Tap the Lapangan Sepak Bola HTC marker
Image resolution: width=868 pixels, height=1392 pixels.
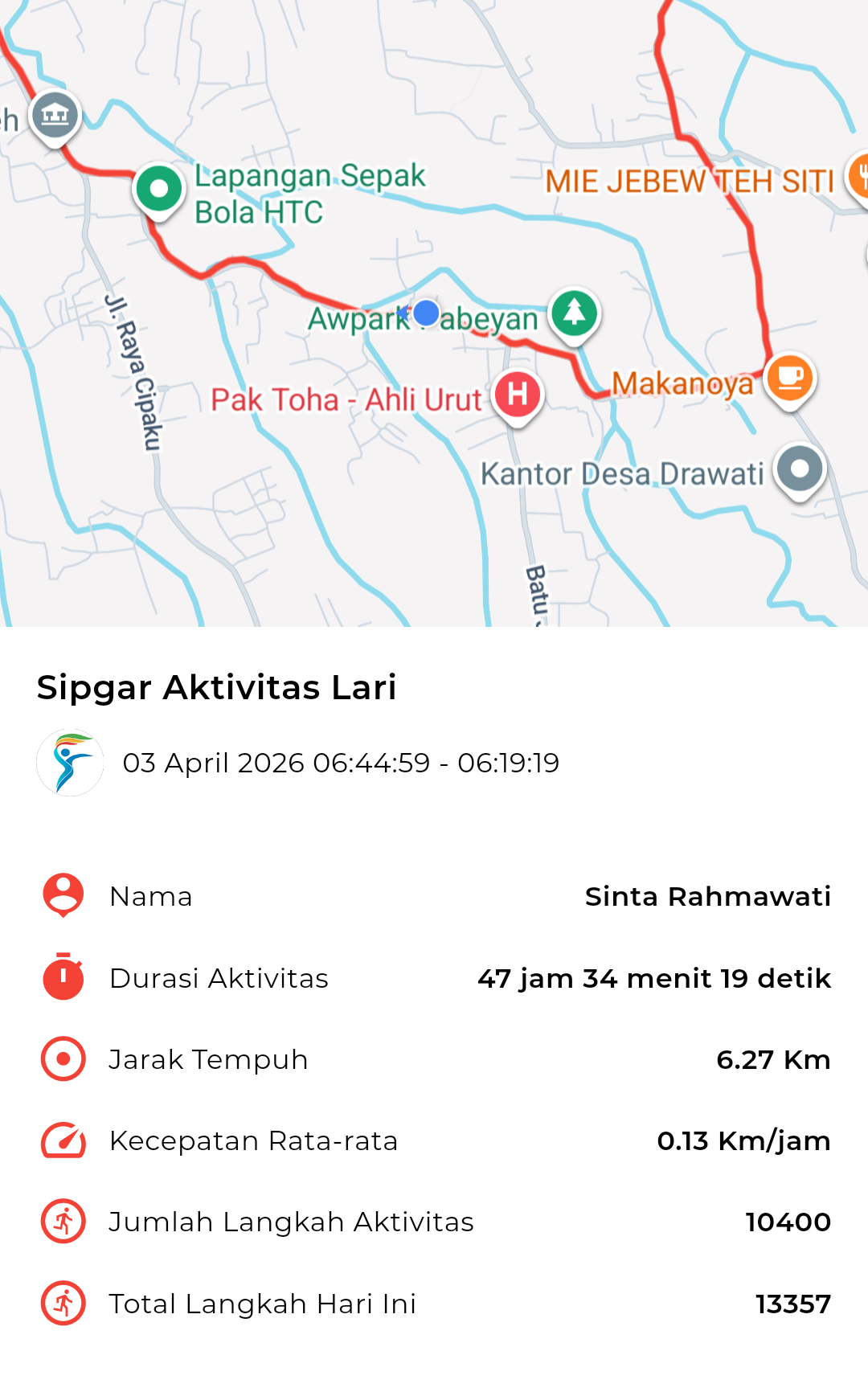point(159,189)
